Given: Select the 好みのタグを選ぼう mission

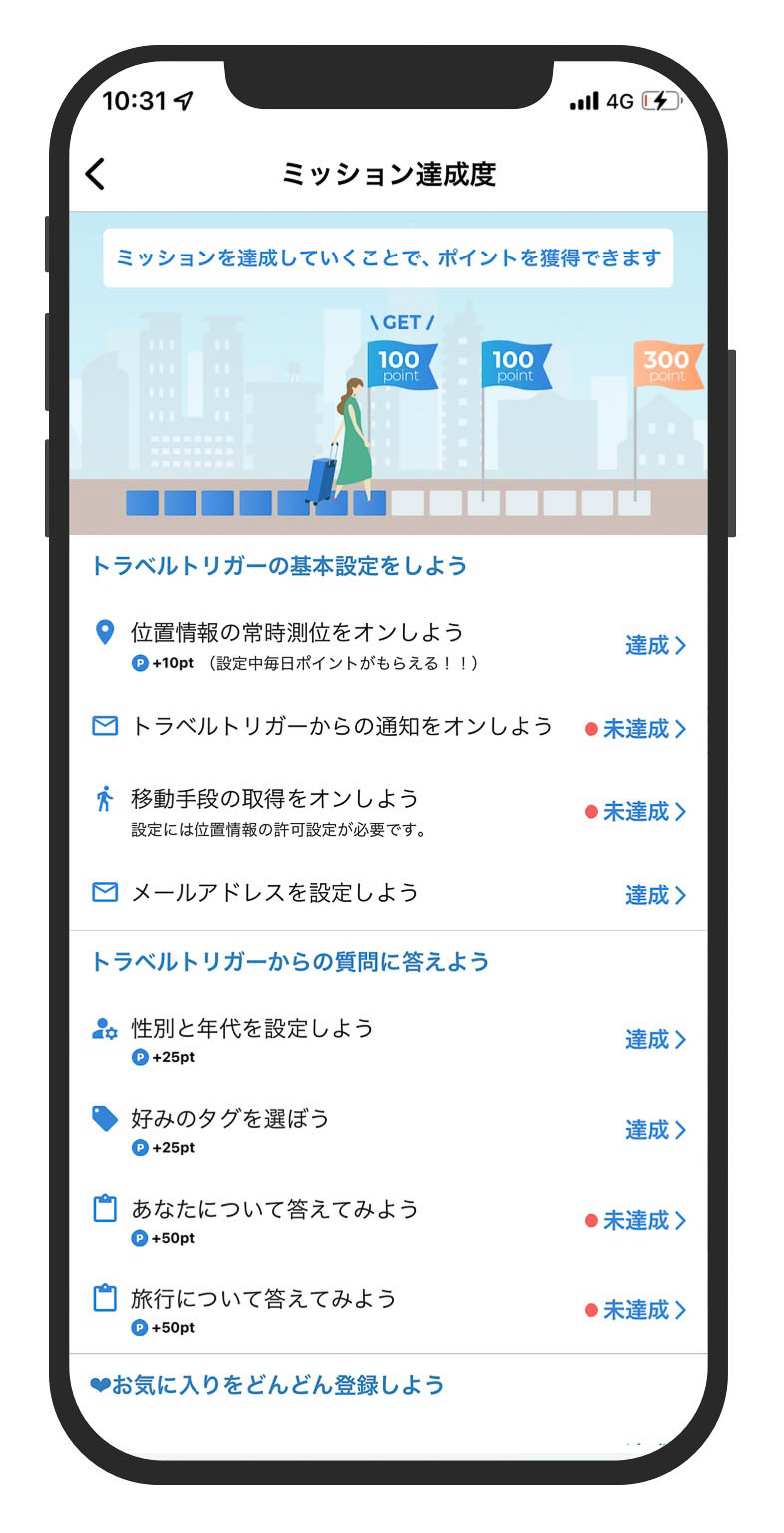Looking at the screenshot, I should pyautogui.click(x=388, y=1129).
